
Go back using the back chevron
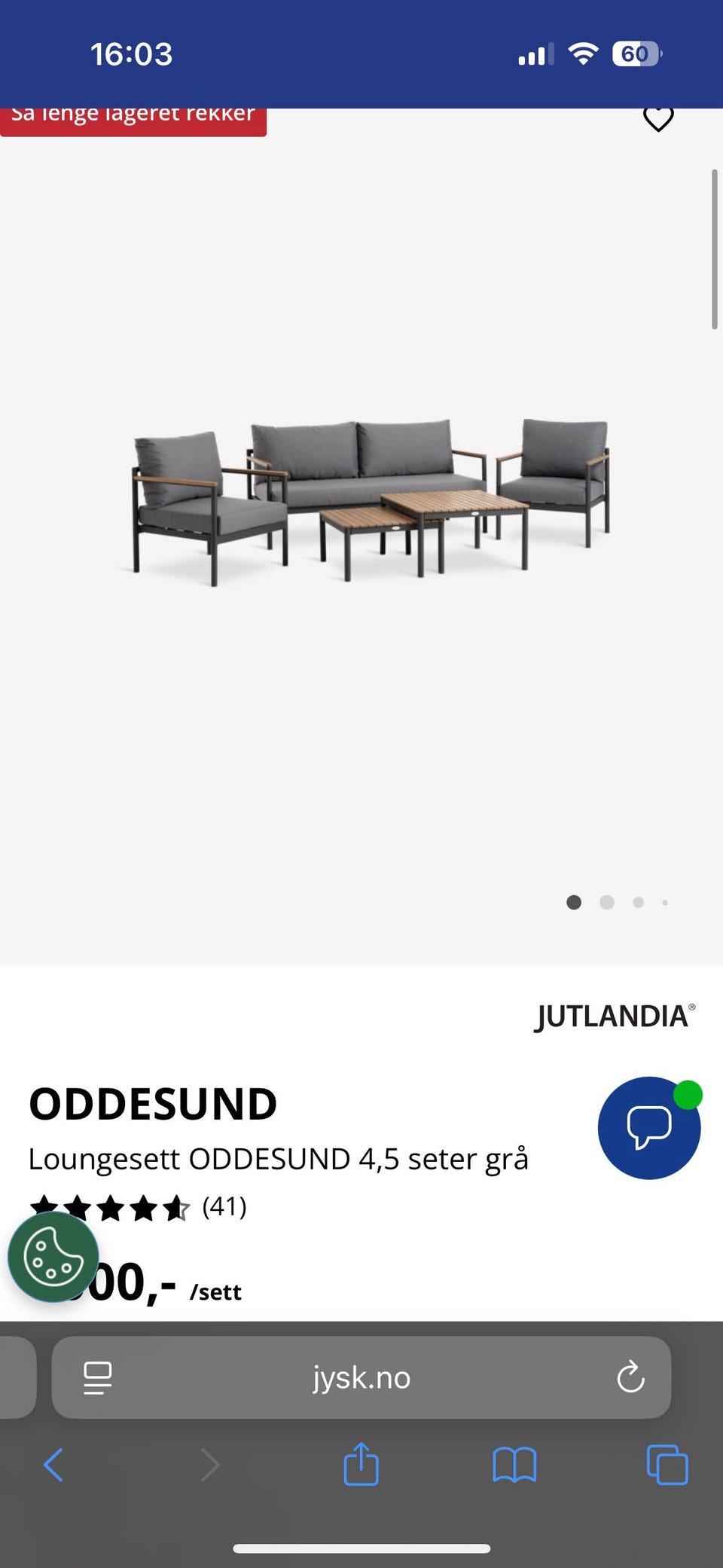tap(53, 1465)
